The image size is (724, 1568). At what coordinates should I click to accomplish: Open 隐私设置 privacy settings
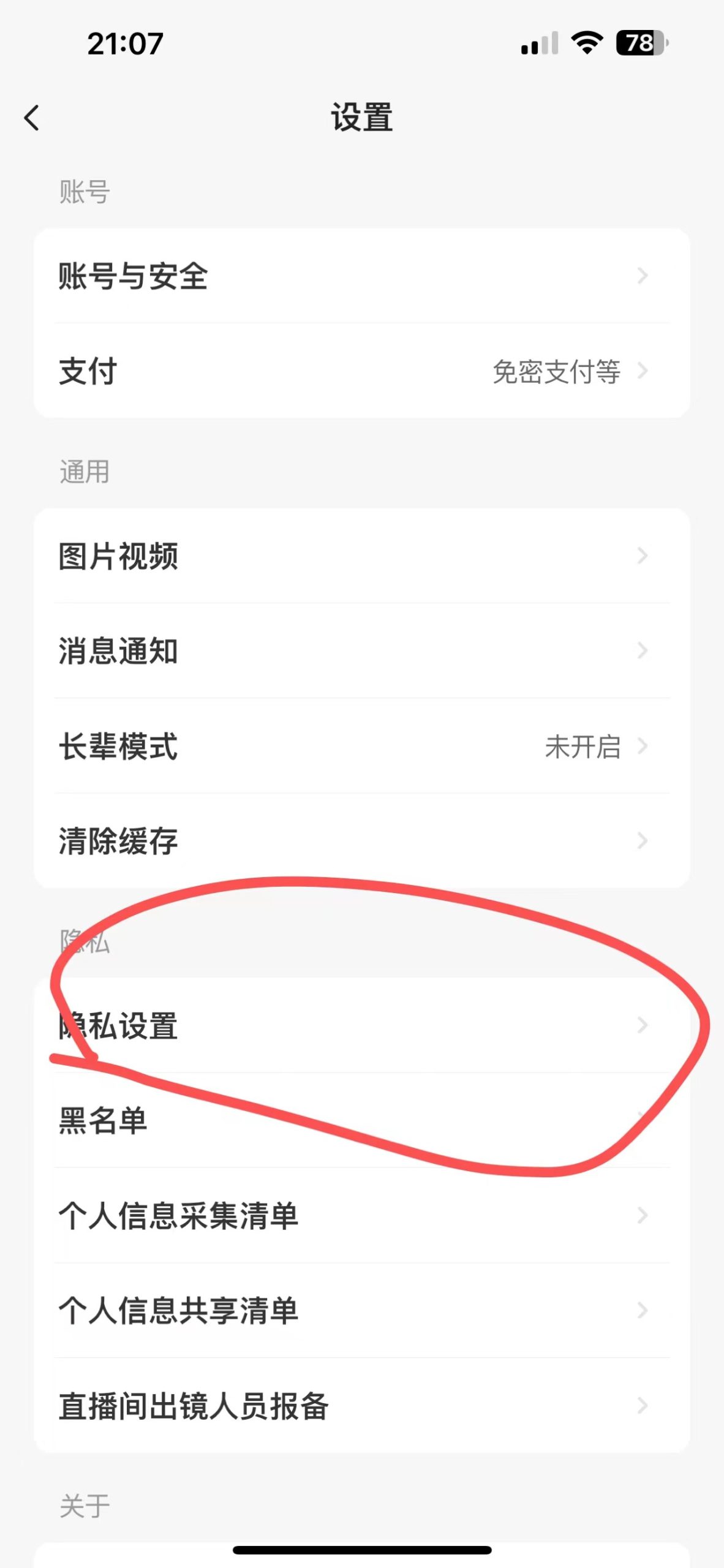pos(362,1025)
